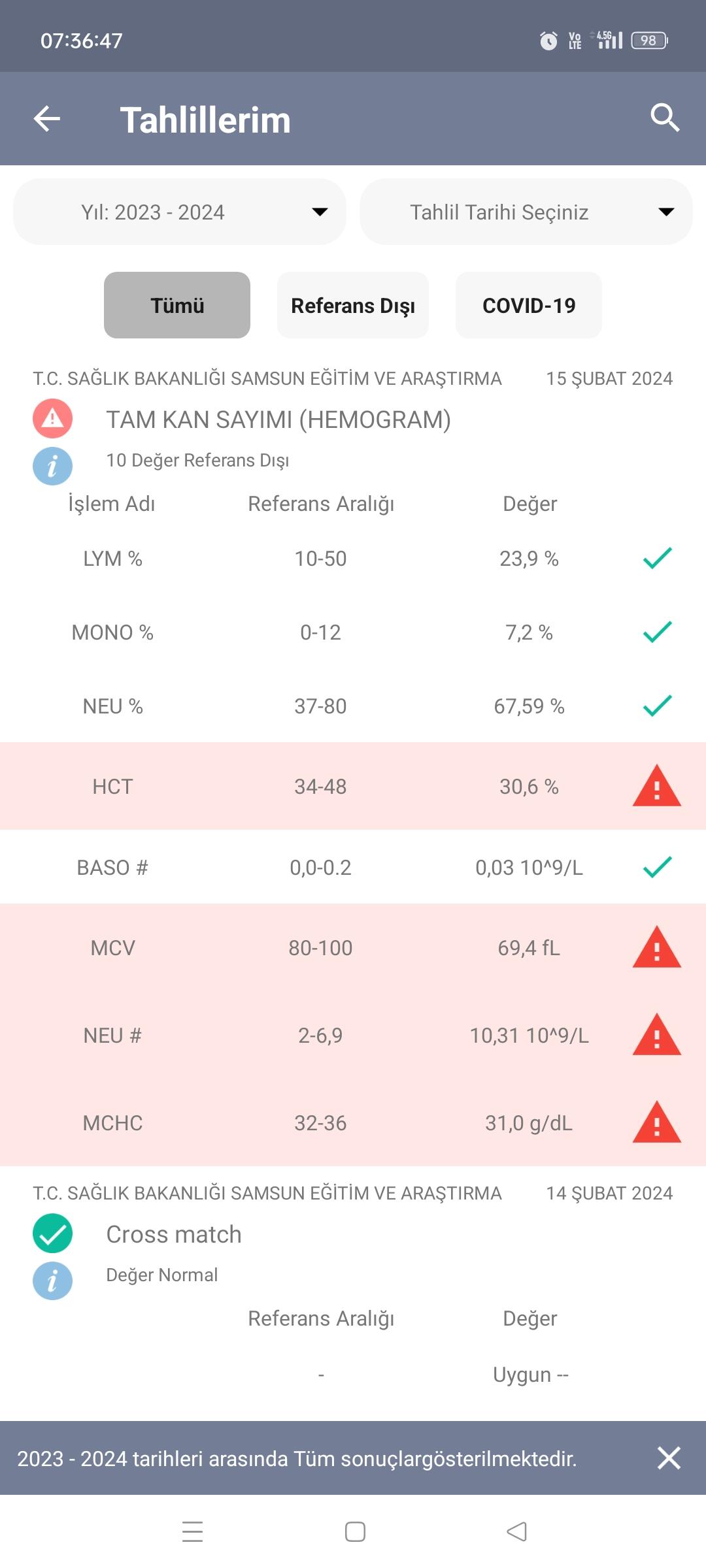The width and height of the screenshot is (706, 1568).
Task: Switch to the COVID-19 tab
Action: point(529,305)
